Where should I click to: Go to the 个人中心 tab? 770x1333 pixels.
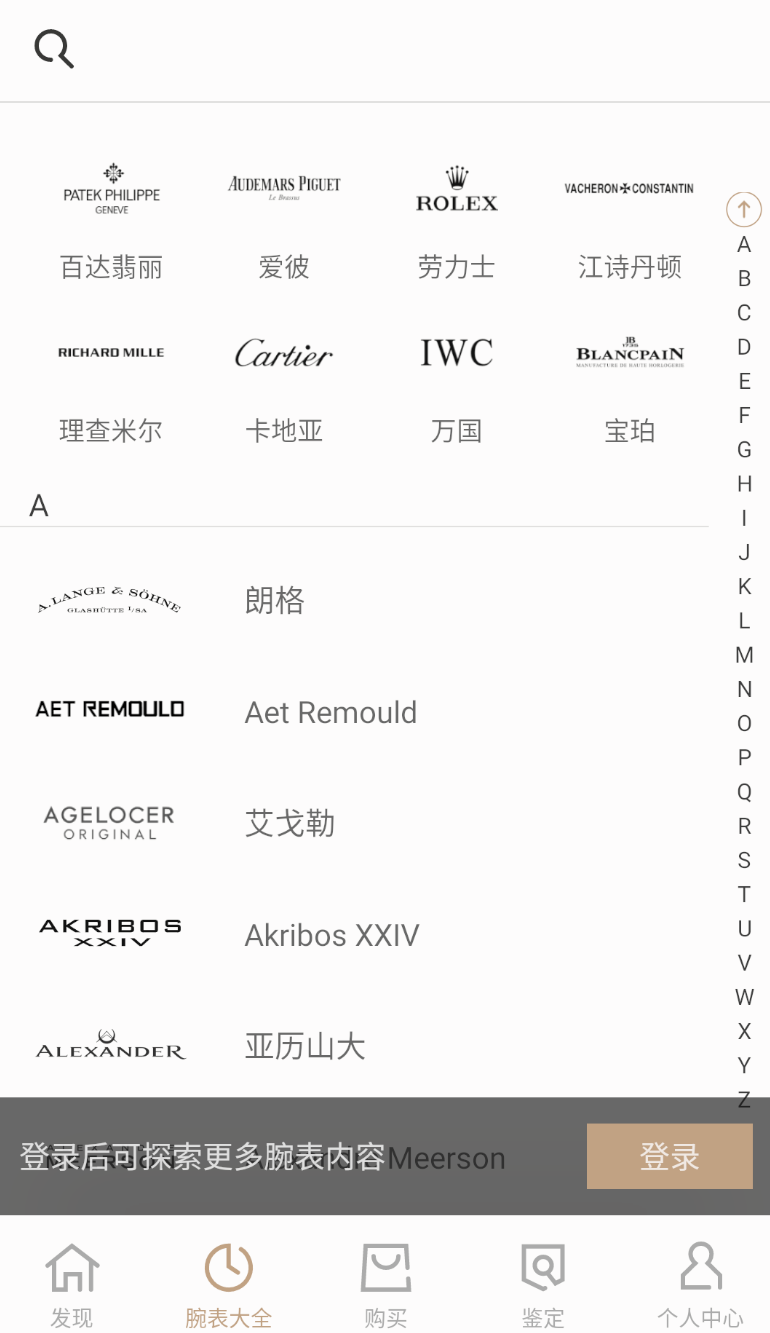point(700,1285)
